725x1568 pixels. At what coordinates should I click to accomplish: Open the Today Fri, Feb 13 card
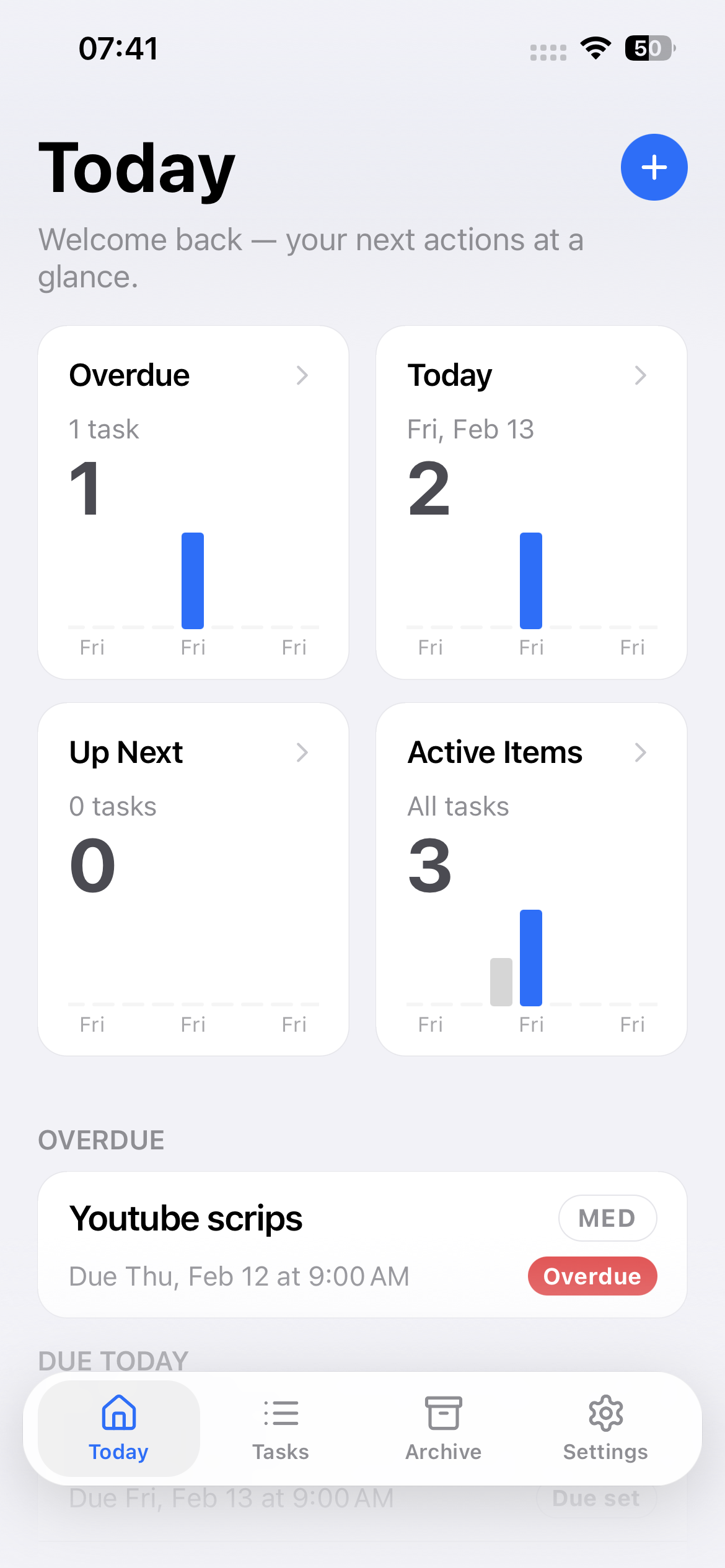coord(532,502)
